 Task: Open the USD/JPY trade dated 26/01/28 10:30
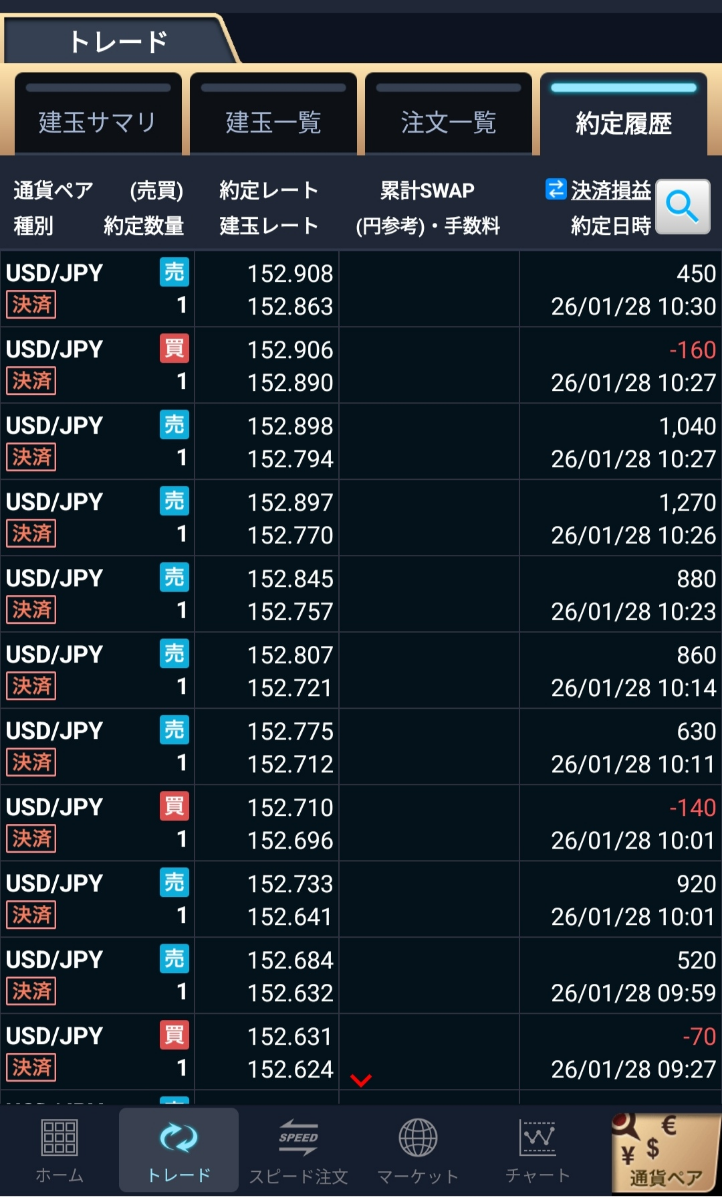click(x=360, y=289)
